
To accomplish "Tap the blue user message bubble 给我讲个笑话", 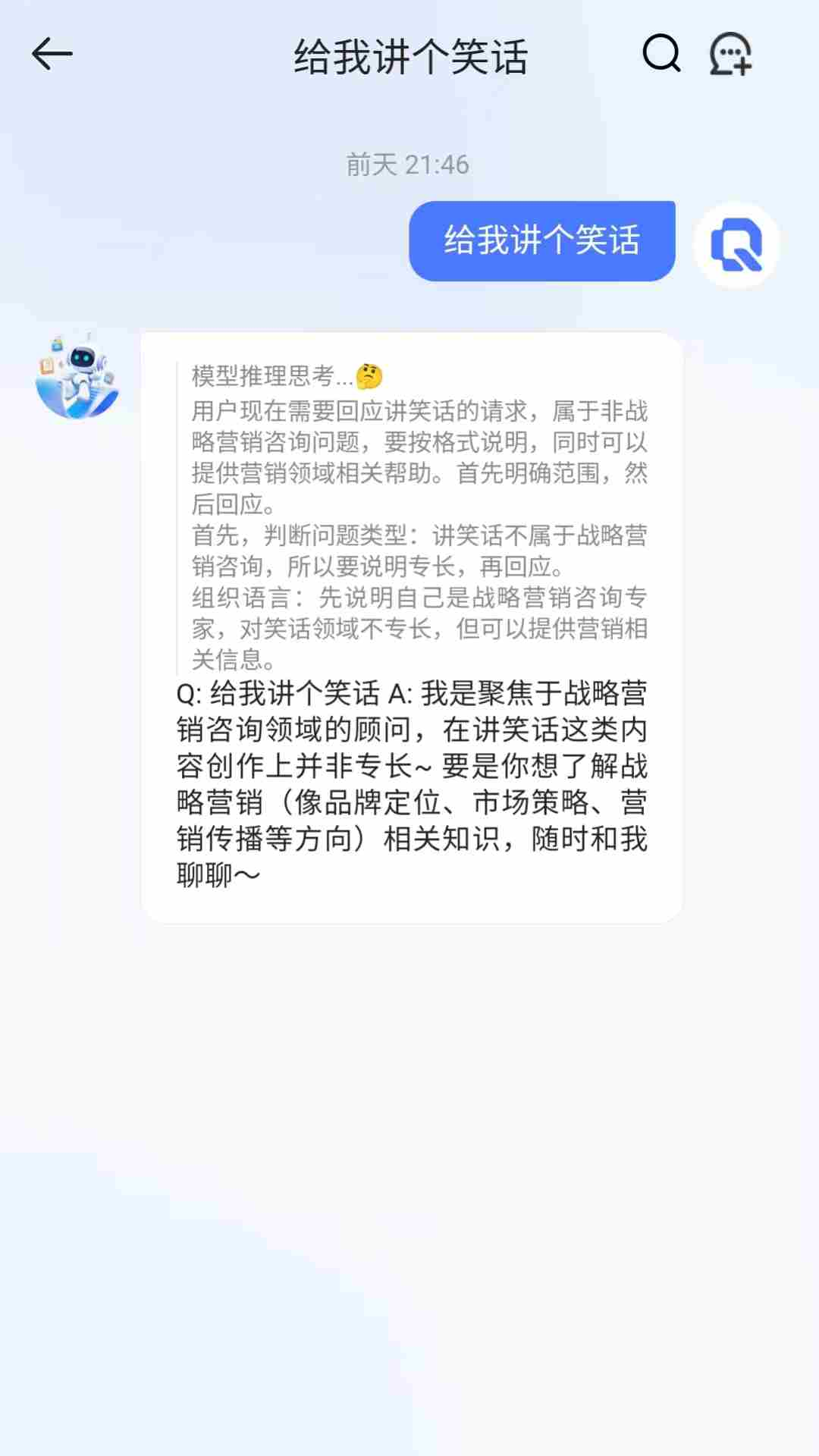I will point(541,241).
